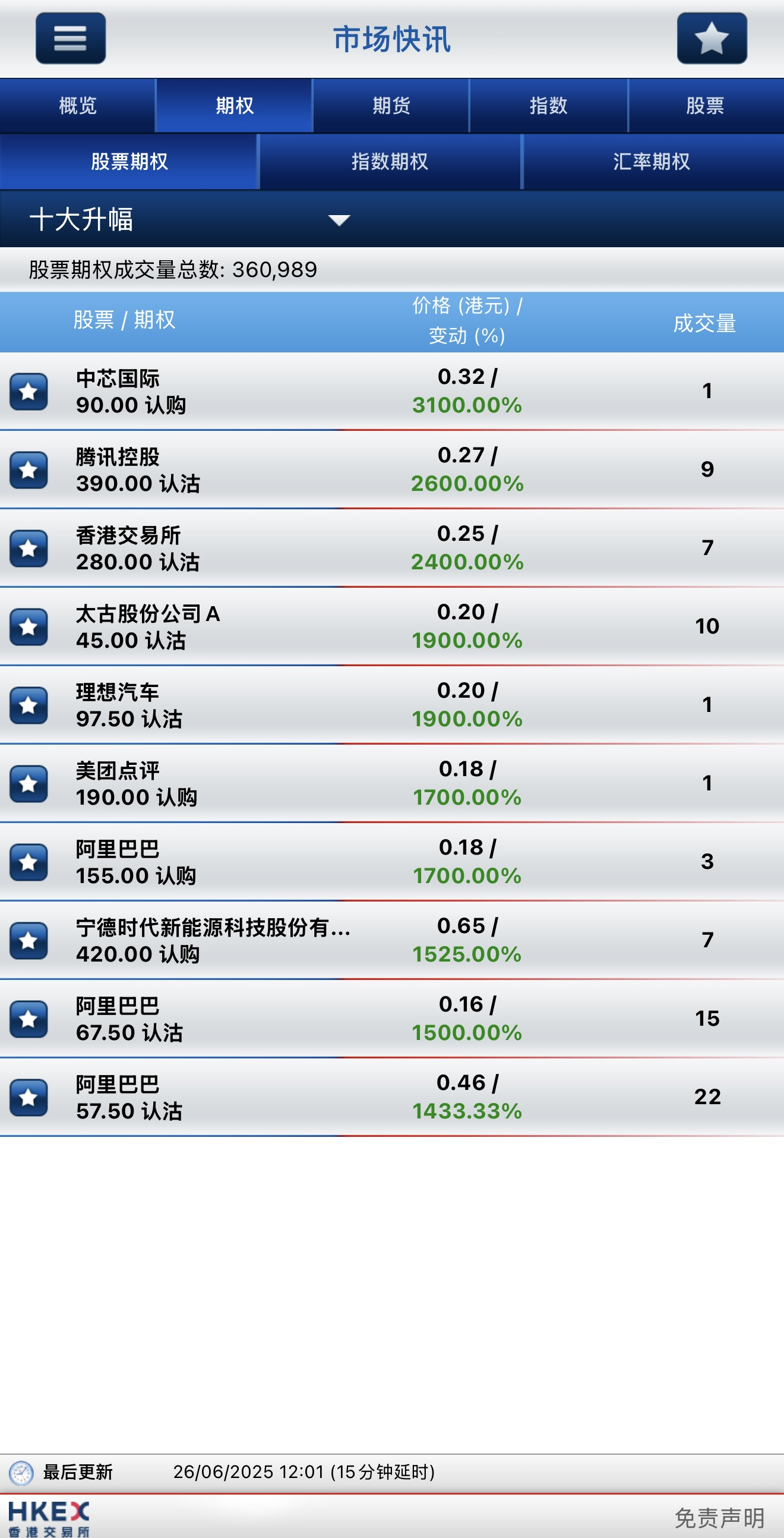Star the 腾讯控股 390.00 认沽 option
This screenshot has height=1538, width=784.
tap(29, 470)
